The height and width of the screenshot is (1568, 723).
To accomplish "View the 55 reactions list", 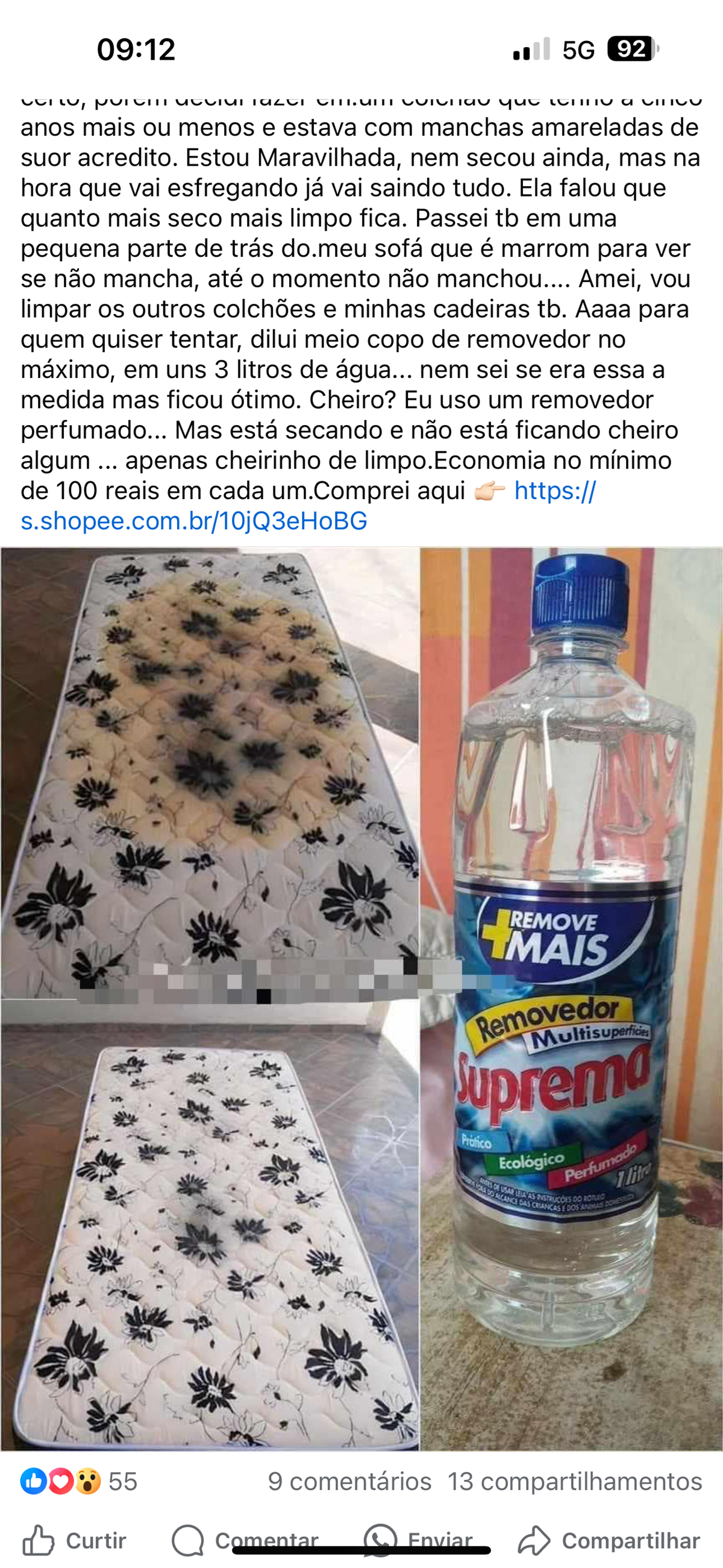I will [x=78, y=1481].
